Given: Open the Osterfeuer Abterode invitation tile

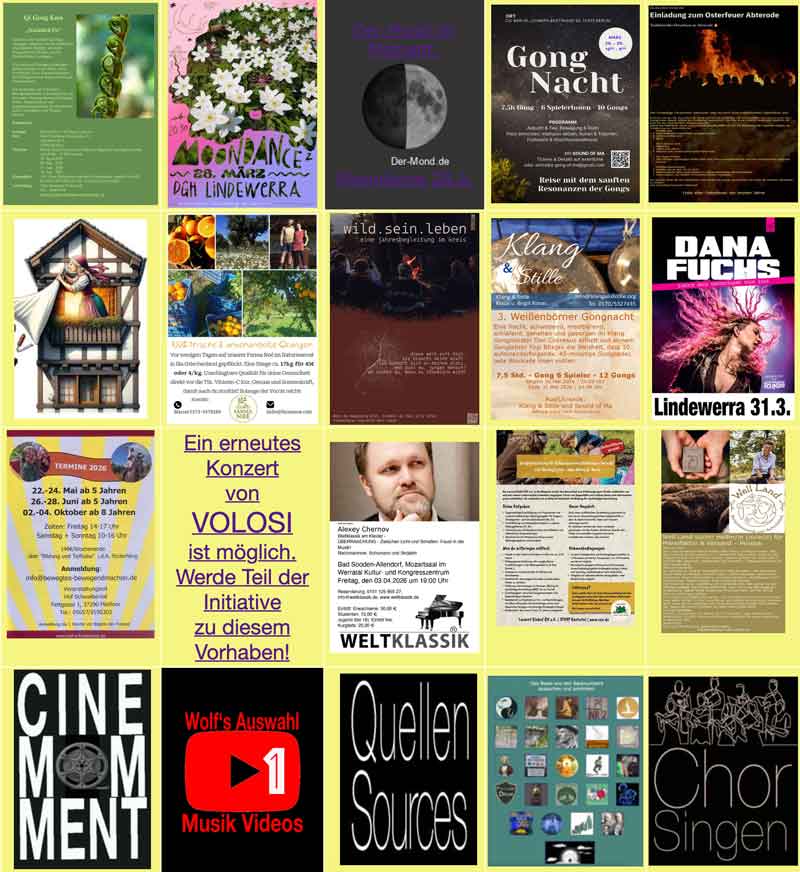Looking at the screenshot, I should pos(723,105).
